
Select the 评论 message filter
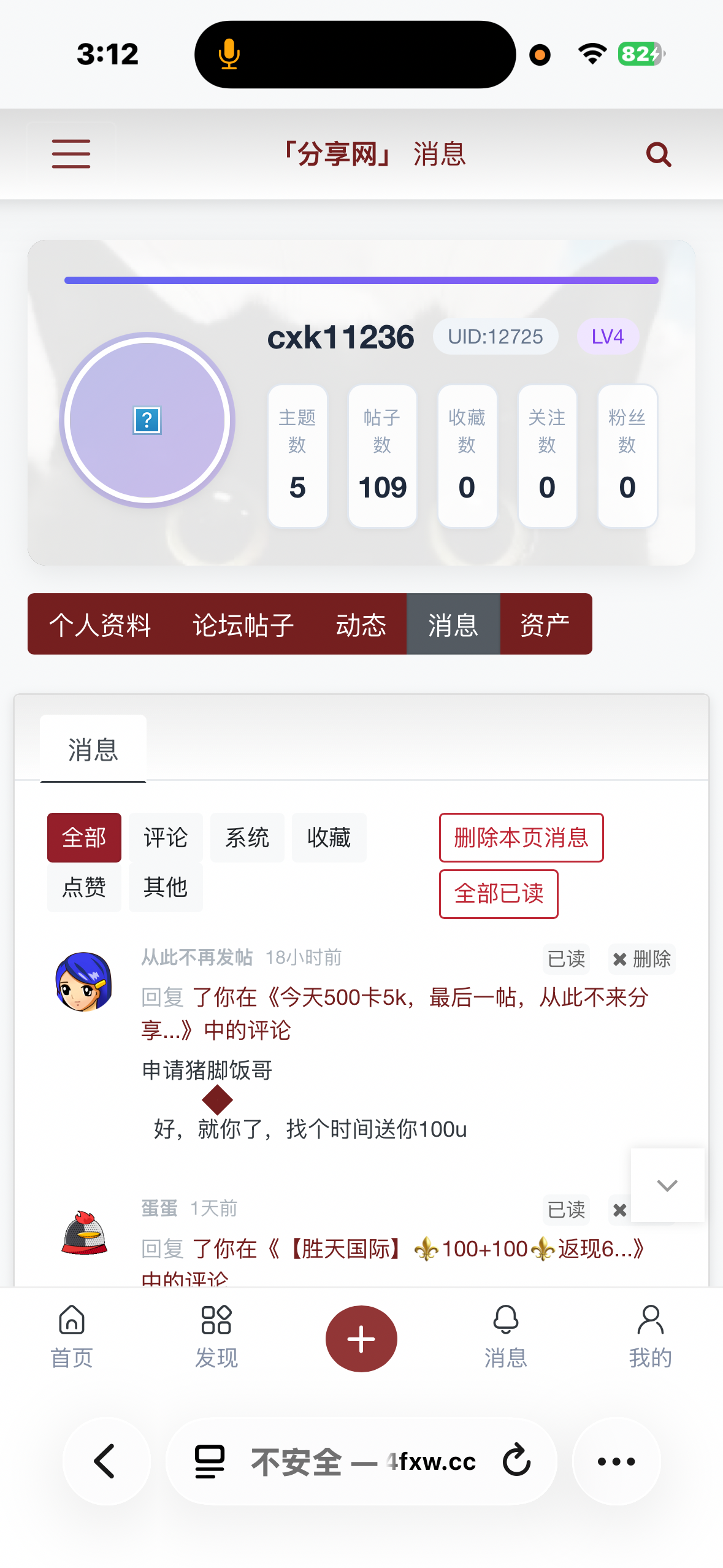[165, 837]
